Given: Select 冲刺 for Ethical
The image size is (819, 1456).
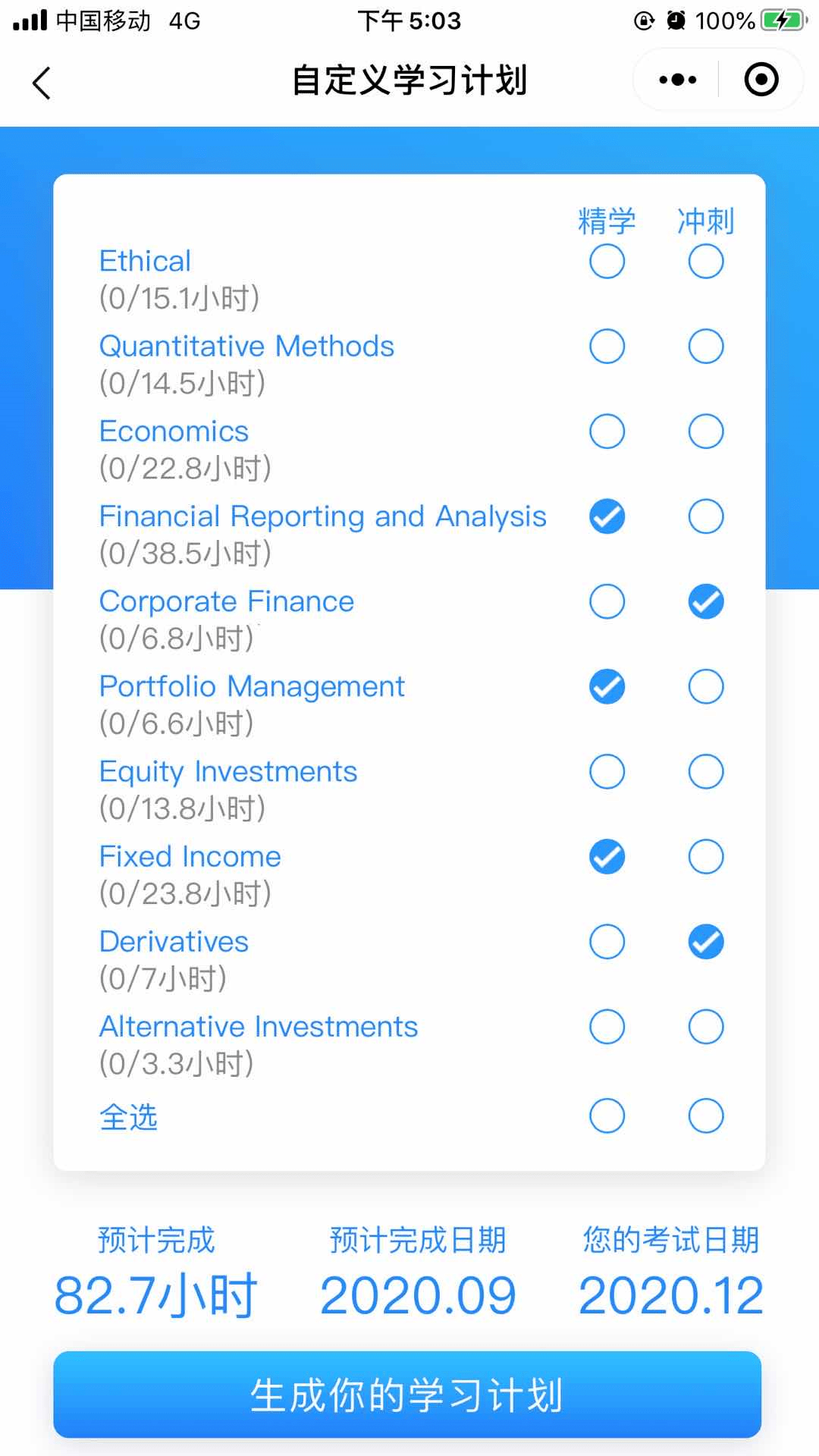Looking at the screenshot, I should 705,262.
